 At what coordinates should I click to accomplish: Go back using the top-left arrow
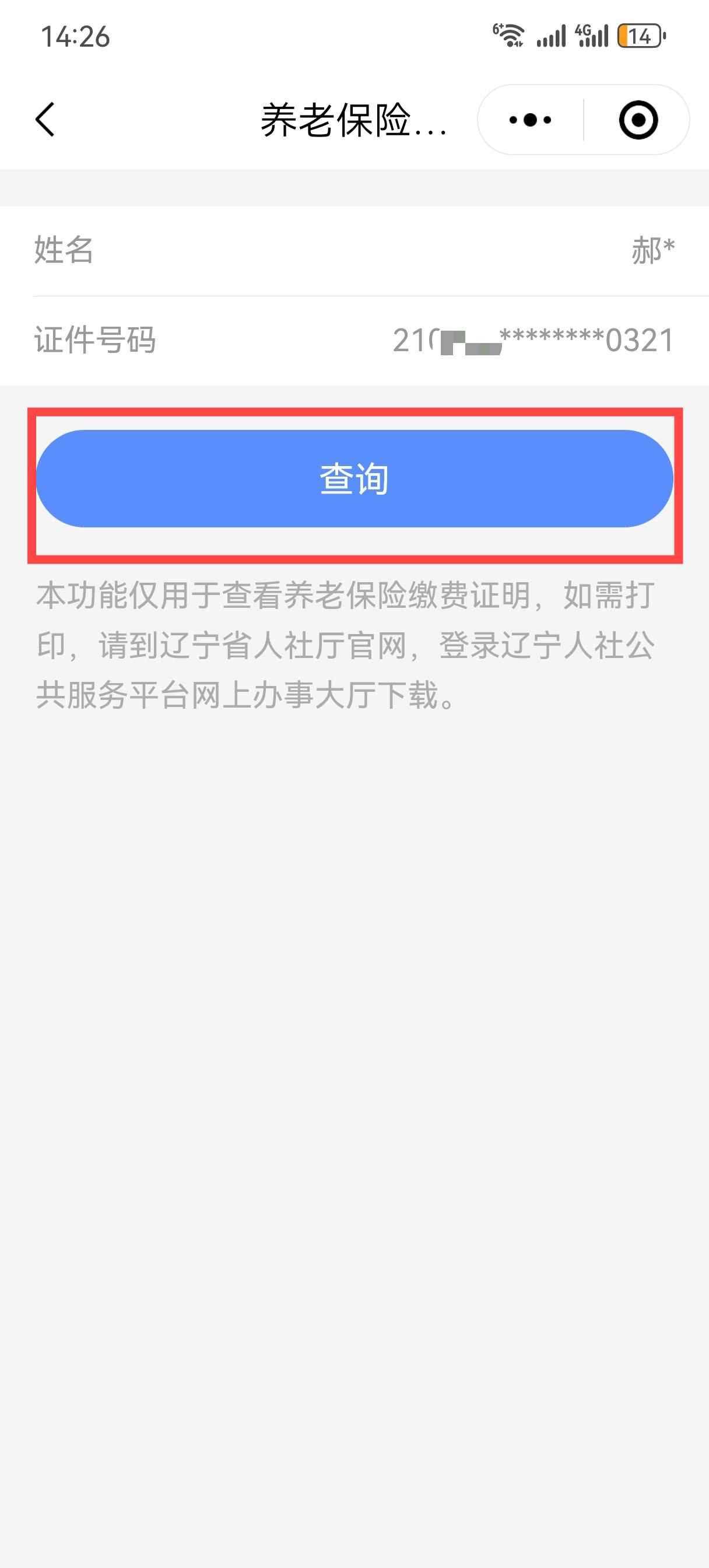pos(45,120)
